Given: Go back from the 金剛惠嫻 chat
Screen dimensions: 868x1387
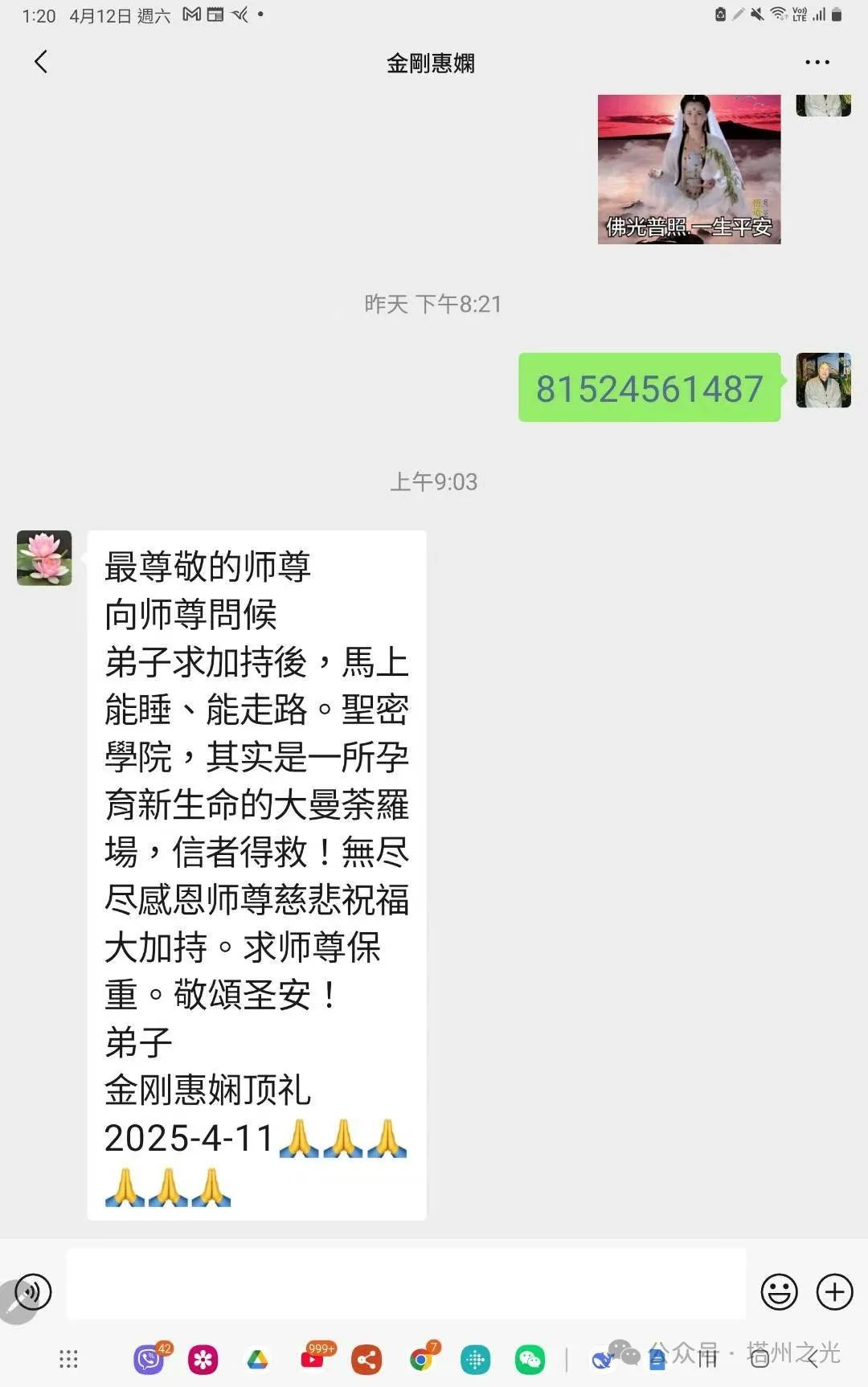Looking at the screenshot, I should (41, 62).
